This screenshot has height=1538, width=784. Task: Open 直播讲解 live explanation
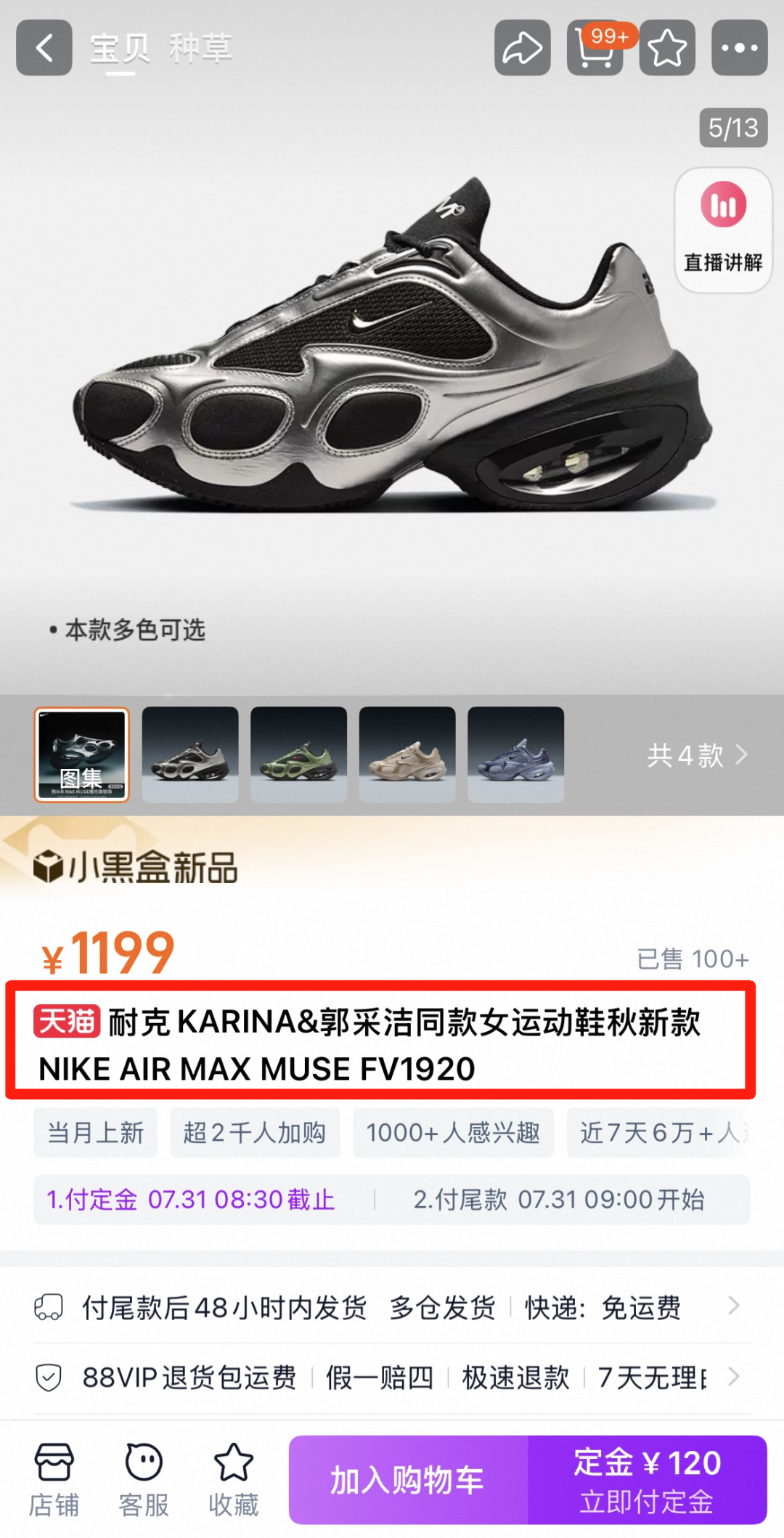coord(723,229)
